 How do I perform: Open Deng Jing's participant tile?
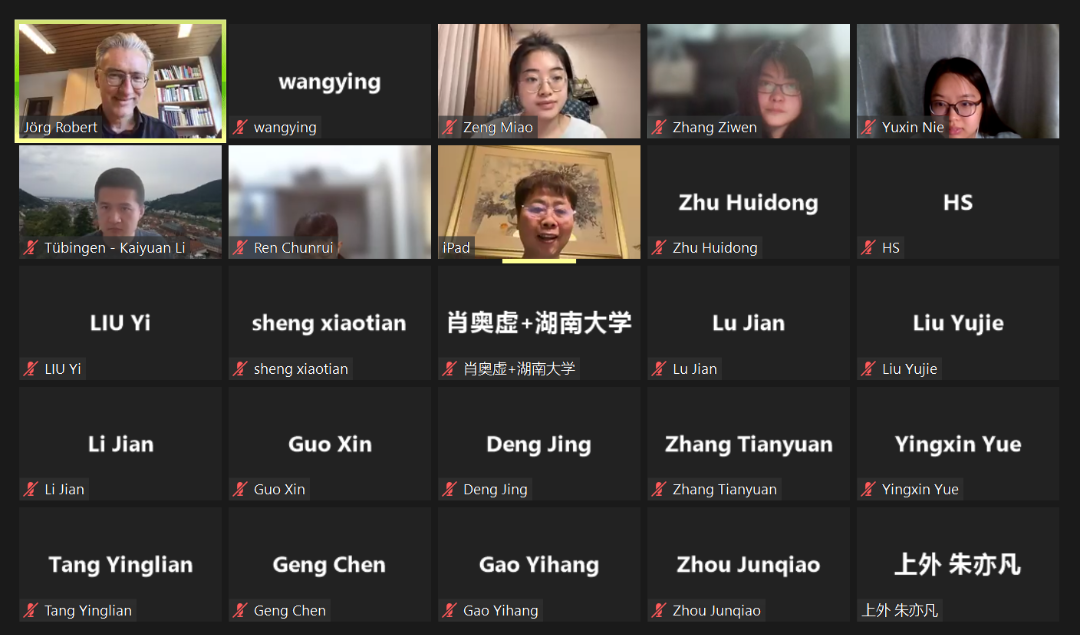(539, 444)
